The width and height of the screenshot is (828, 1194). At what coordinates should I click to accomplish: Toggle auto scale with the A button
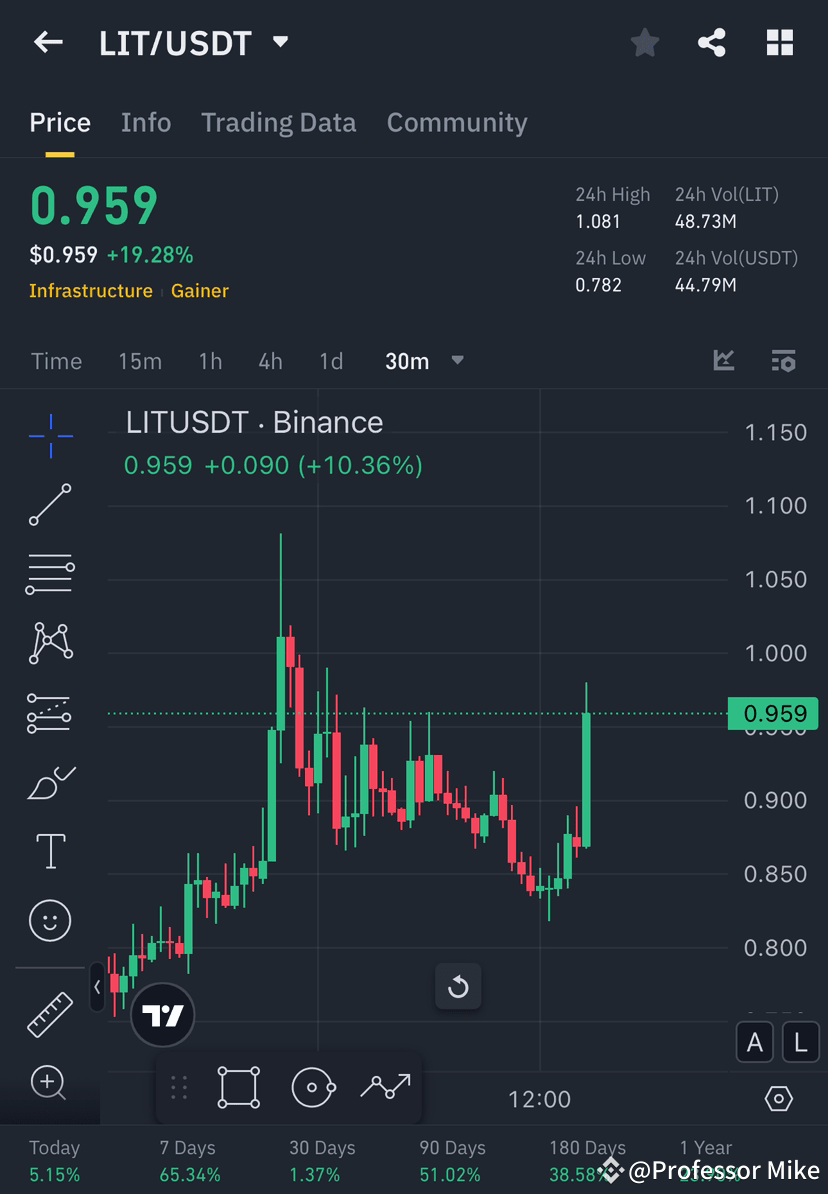pos(754,1042)
